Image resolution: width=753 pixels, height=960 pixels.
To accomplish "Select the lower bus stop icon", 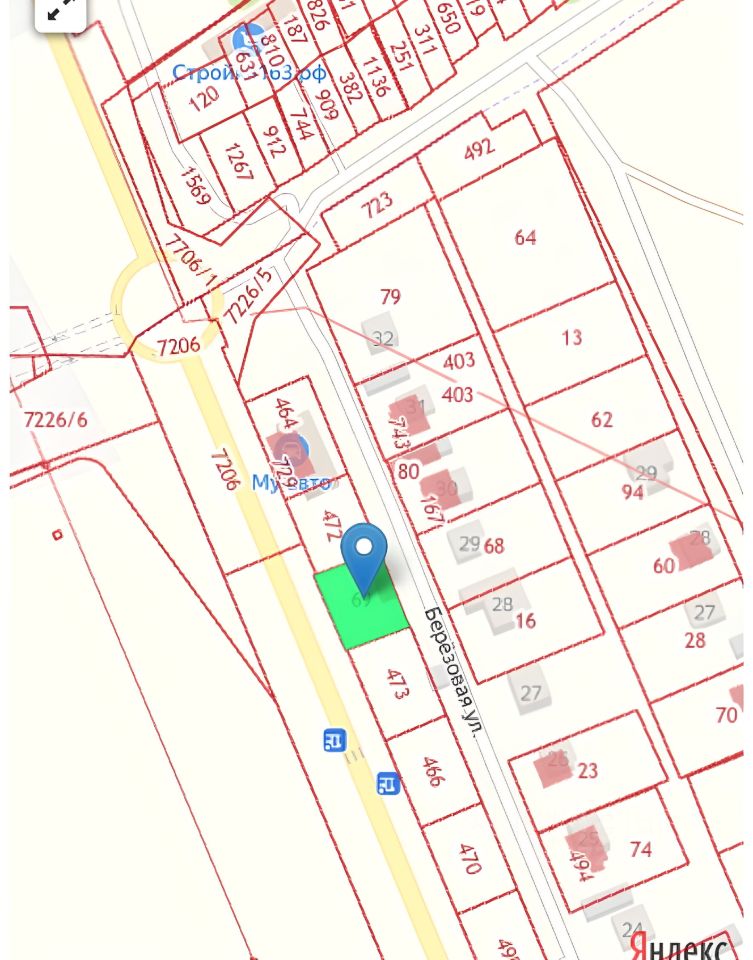I will (x=388, y=783).
